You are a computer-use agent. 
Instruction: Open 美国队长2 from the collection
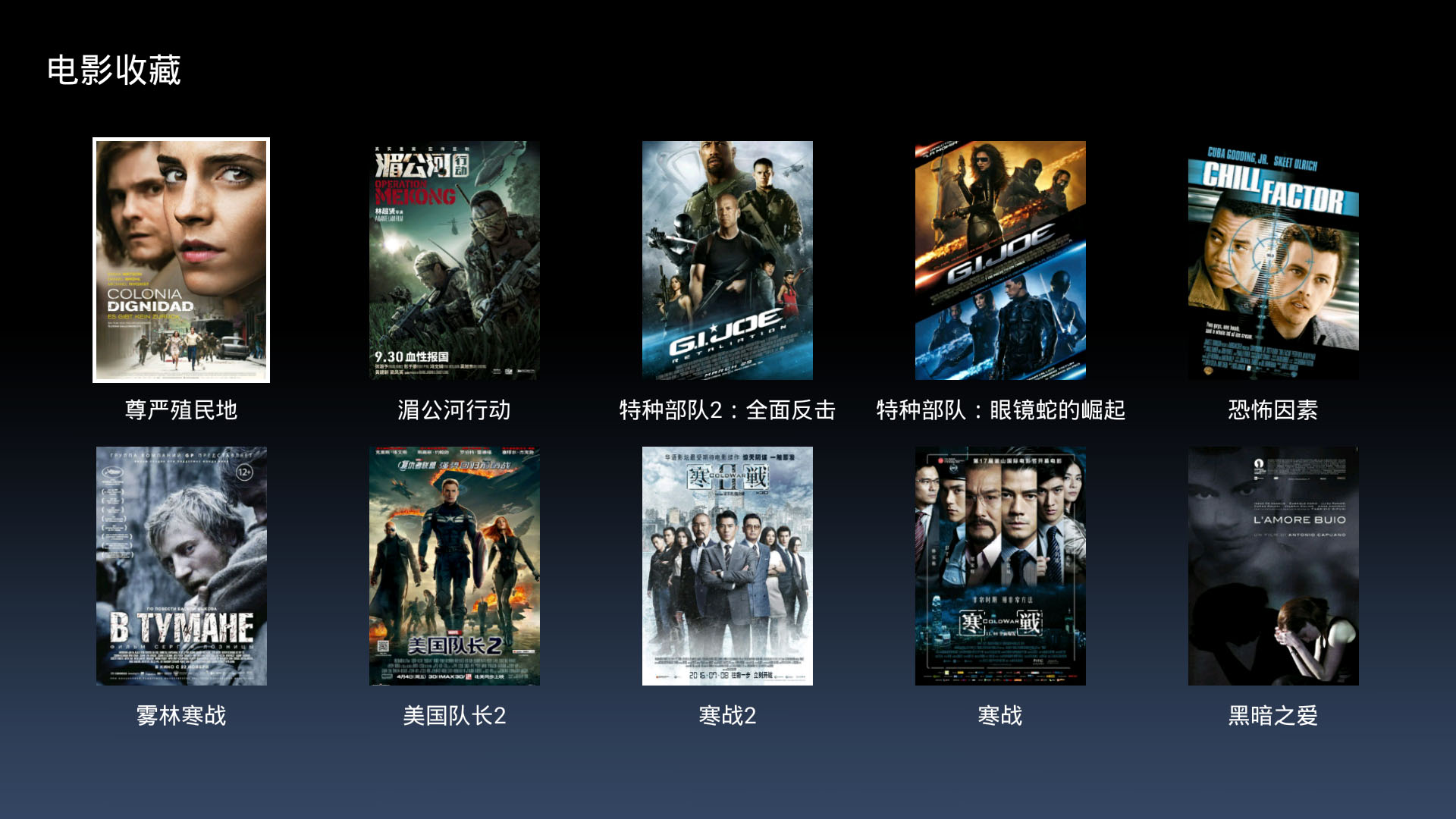pyautogui.click(x=454, y=566)
